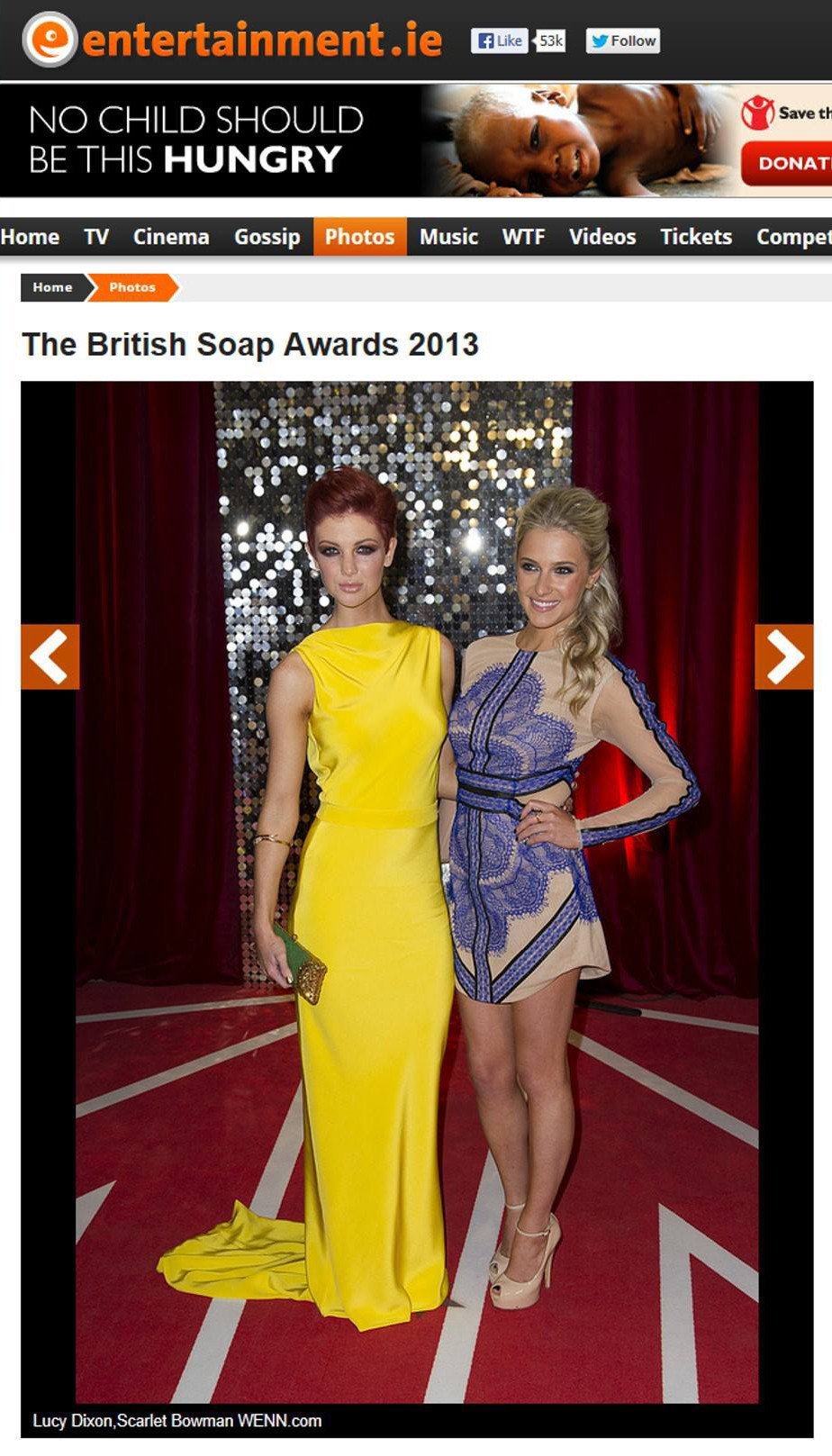Switch to the Music section
Image resolution: width=832 pixels, height=1456 pixels.
tap(448, 237)
